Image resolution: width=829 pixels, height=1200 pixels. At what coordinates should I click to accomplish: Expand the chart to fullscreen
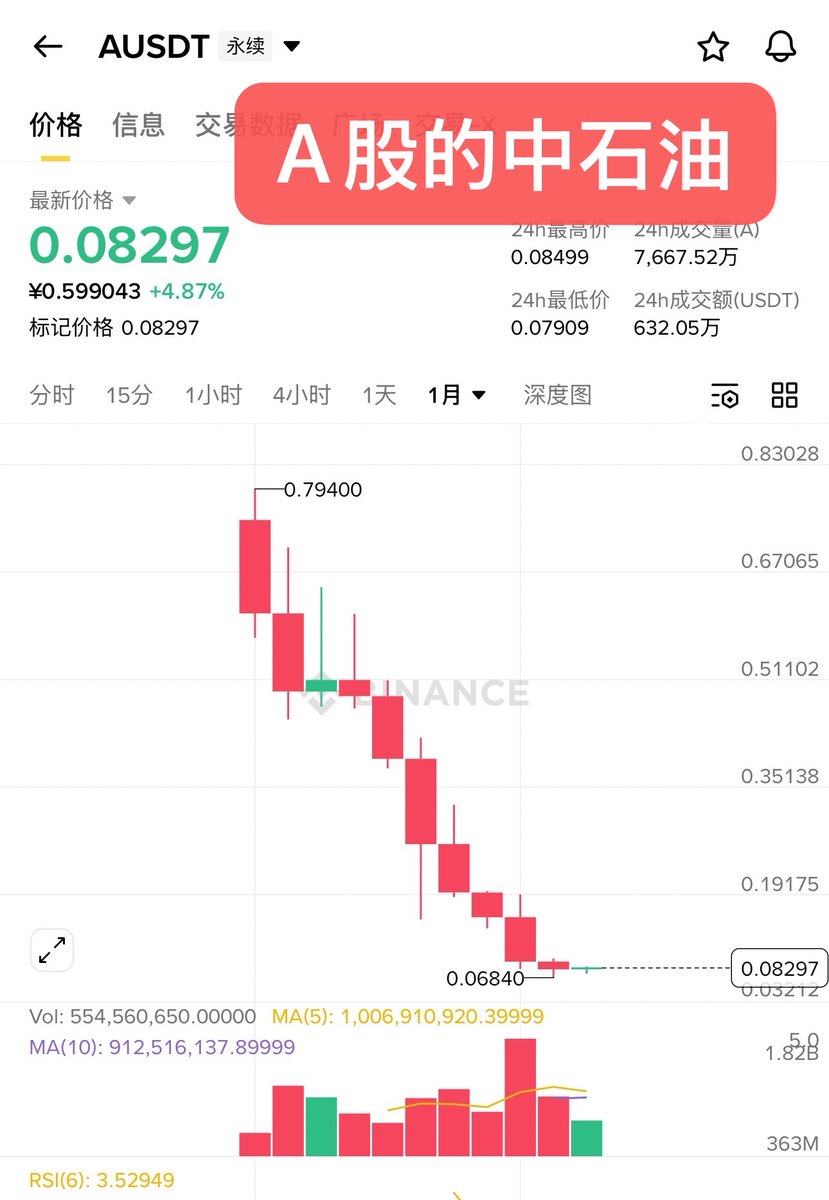[x=52, y=950]
